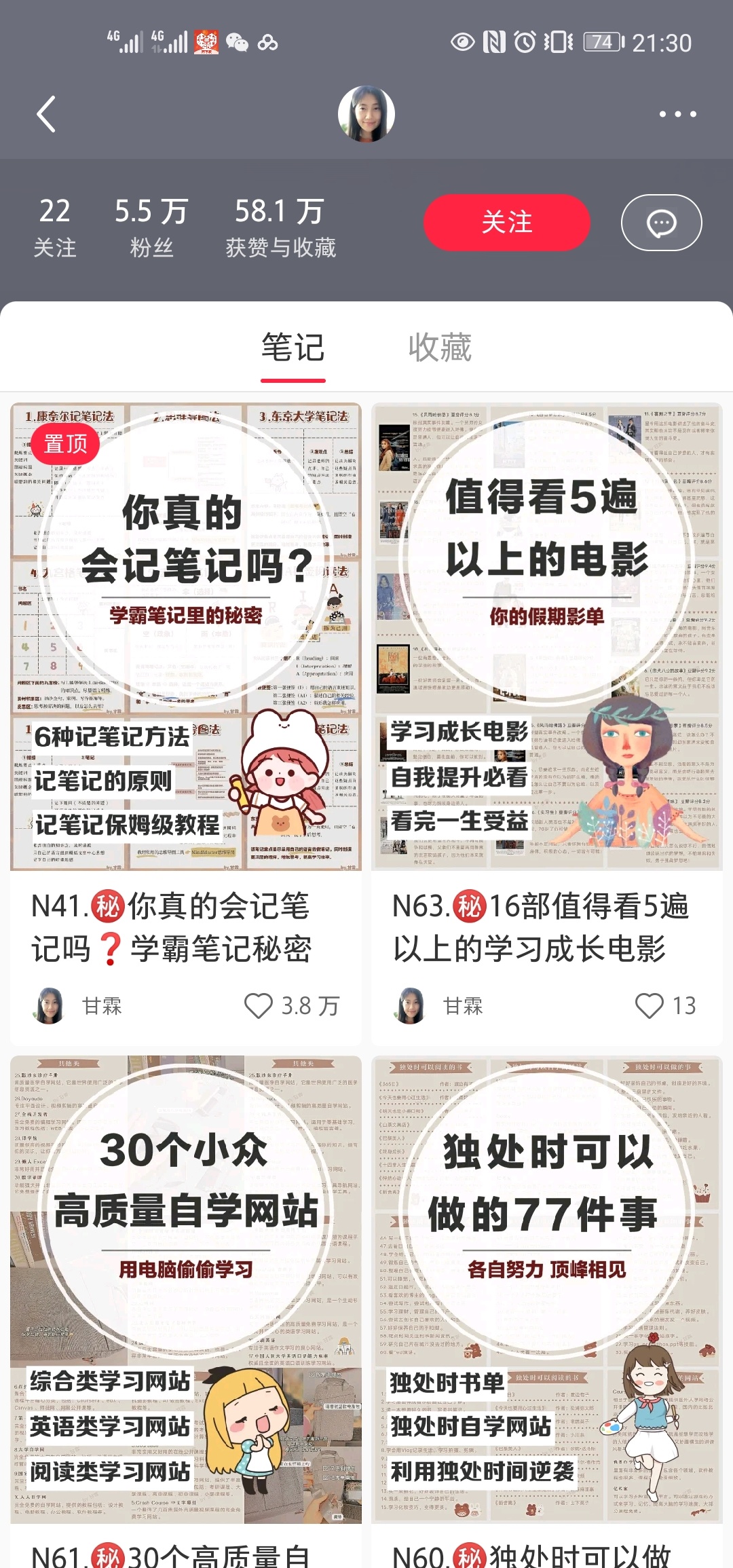
Task: Go back using the top-left arrow
Action: tap(46, 114)
